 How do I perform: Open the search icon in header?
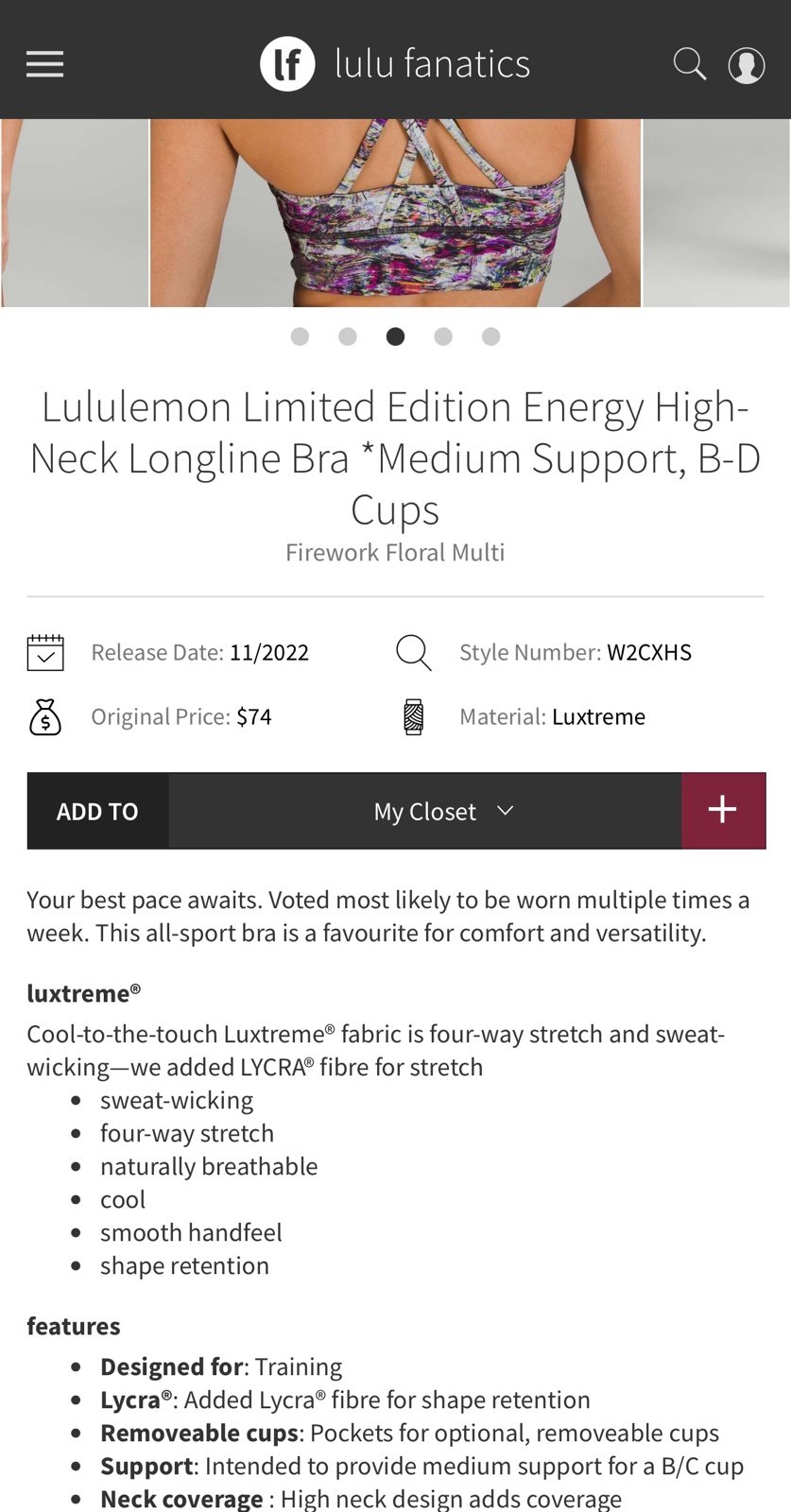[689, 64]
